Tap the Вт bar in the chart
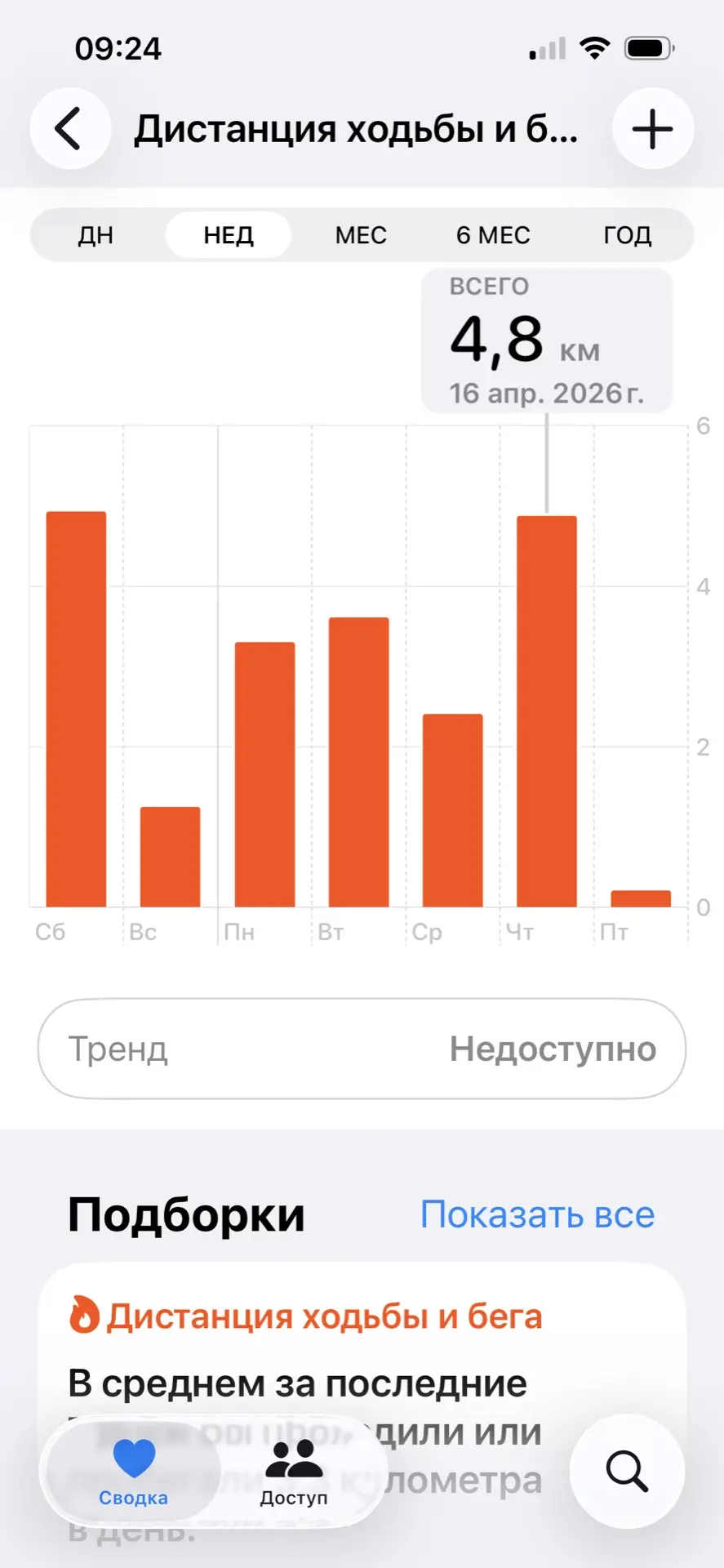The image size is (724, 1568). click(x=358, y=762)
